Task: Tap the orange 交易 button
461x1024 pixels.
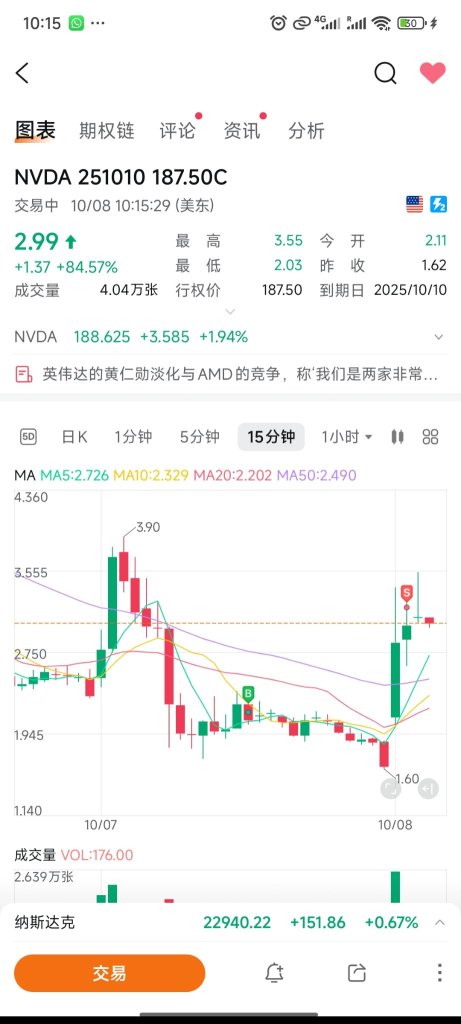Action: pos(110,973)
